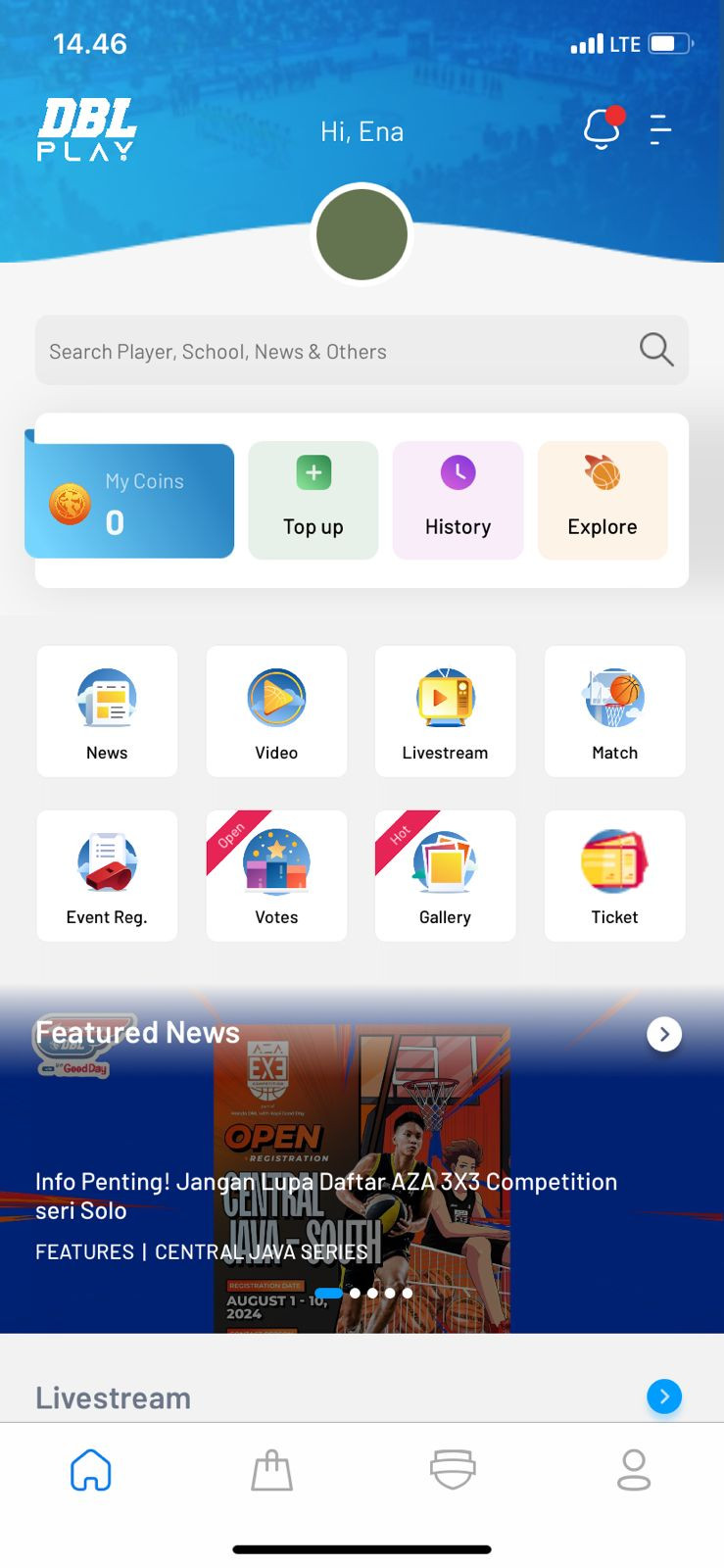
Task: Focus the Search Player, School, News field
Action: pyautogui.click(x=333, y=351)
